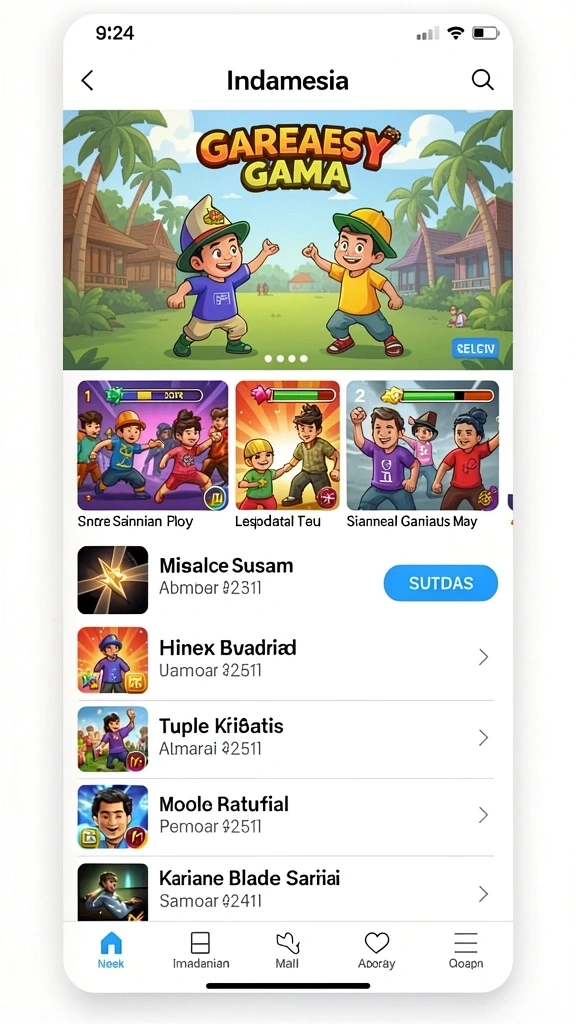Tap the Relciv button on the banner
Viewport: 576px width, 1024px height.
tap(475, 348)
